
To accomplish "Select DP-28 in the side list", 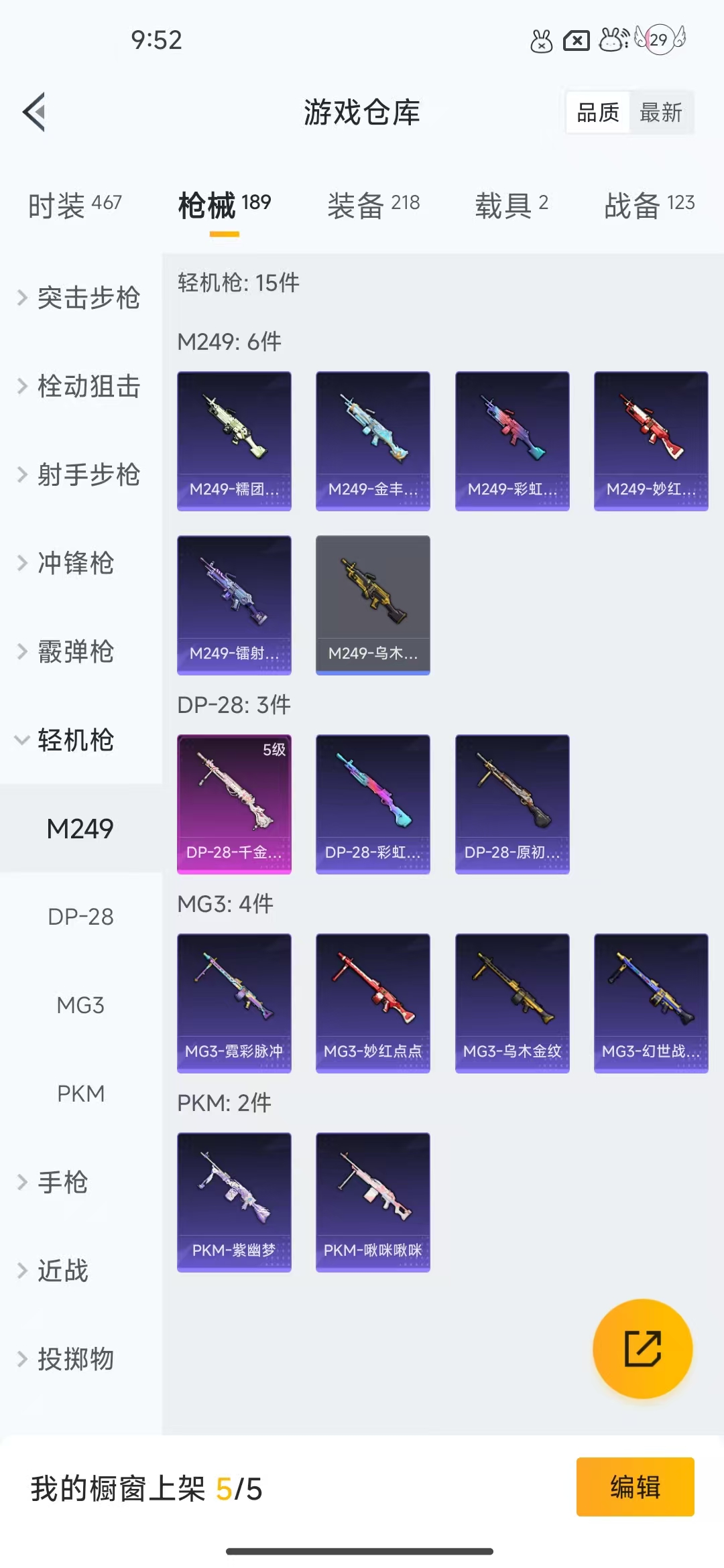I will [80, 917].
